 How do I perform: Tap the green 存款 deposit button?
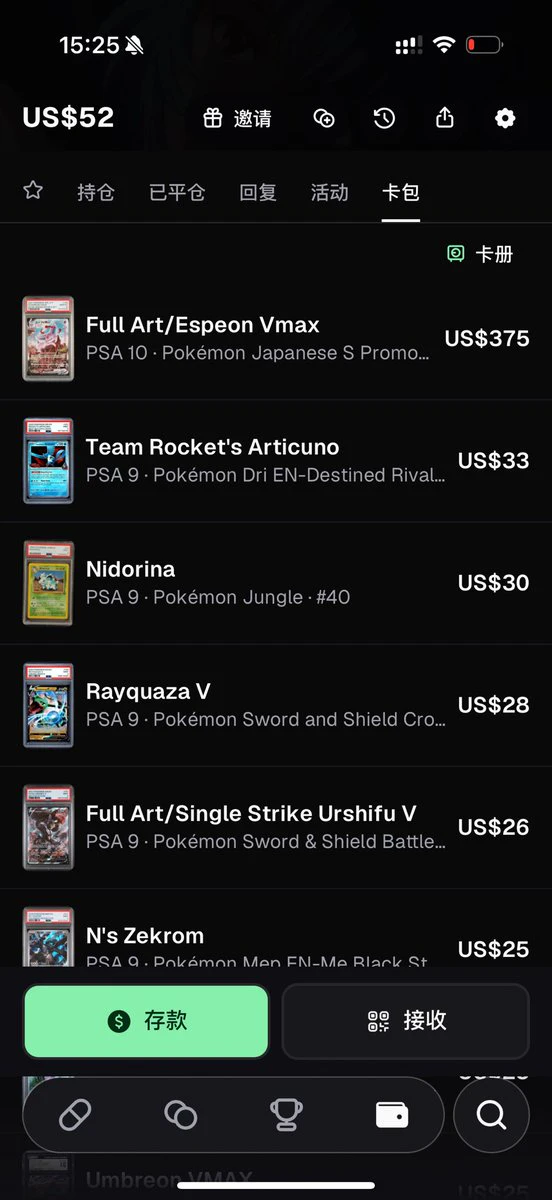pos(146,1021)
